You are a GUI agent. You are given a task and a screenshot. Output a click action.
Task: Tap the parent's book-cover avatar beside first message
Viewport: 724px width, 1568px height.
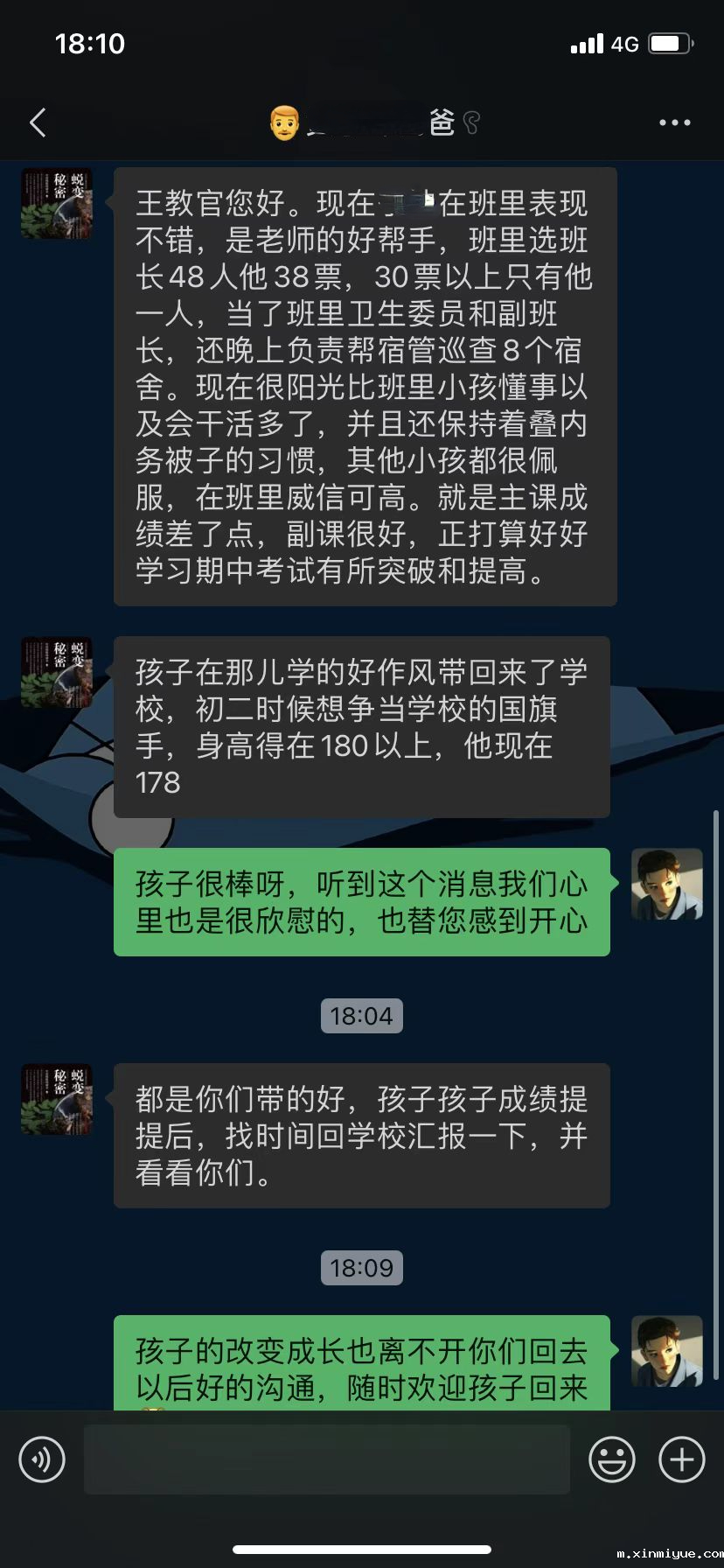click(56, 203)
